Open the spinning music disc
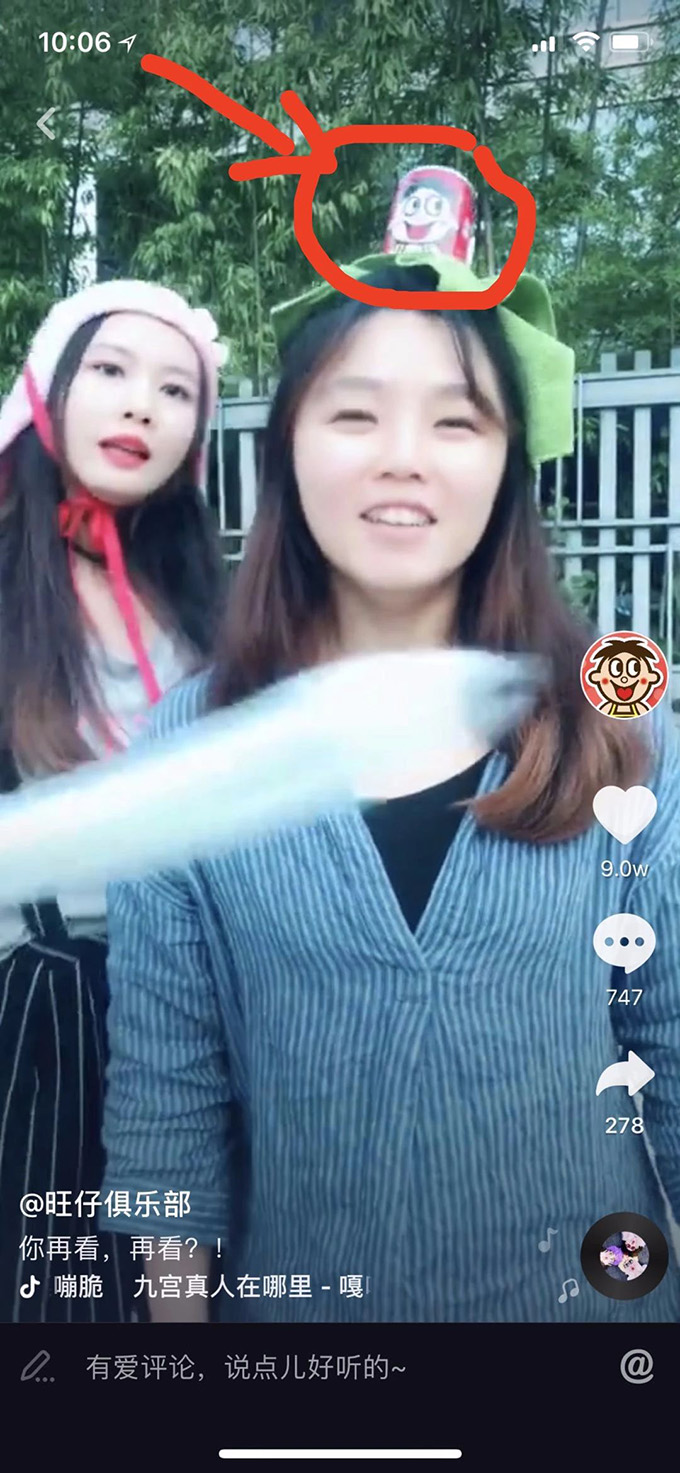Image resolution: width=680 pixels, height=1473 pixels. [x=624, y=1256]
